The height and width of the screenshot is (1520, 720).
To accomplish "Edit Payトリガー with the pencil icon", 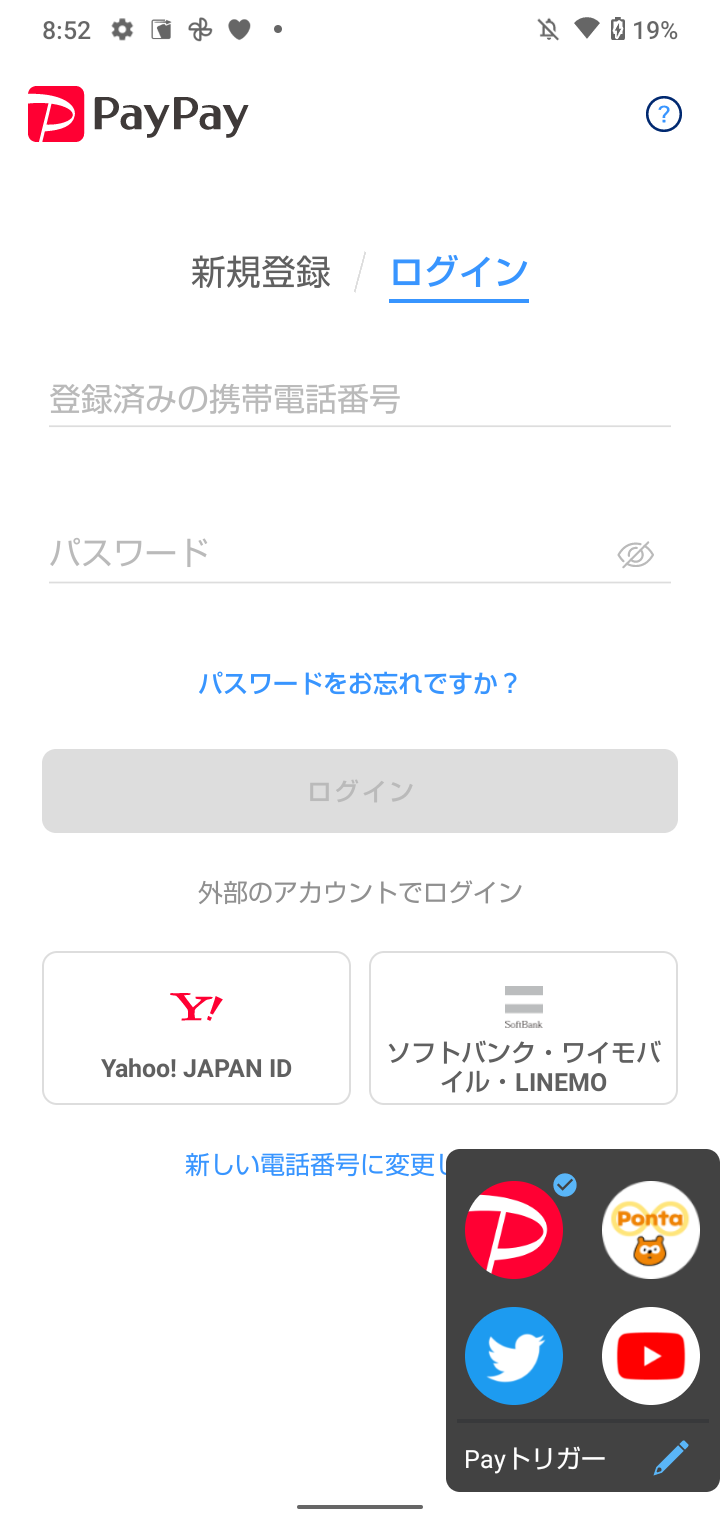I will (671, 1459).
